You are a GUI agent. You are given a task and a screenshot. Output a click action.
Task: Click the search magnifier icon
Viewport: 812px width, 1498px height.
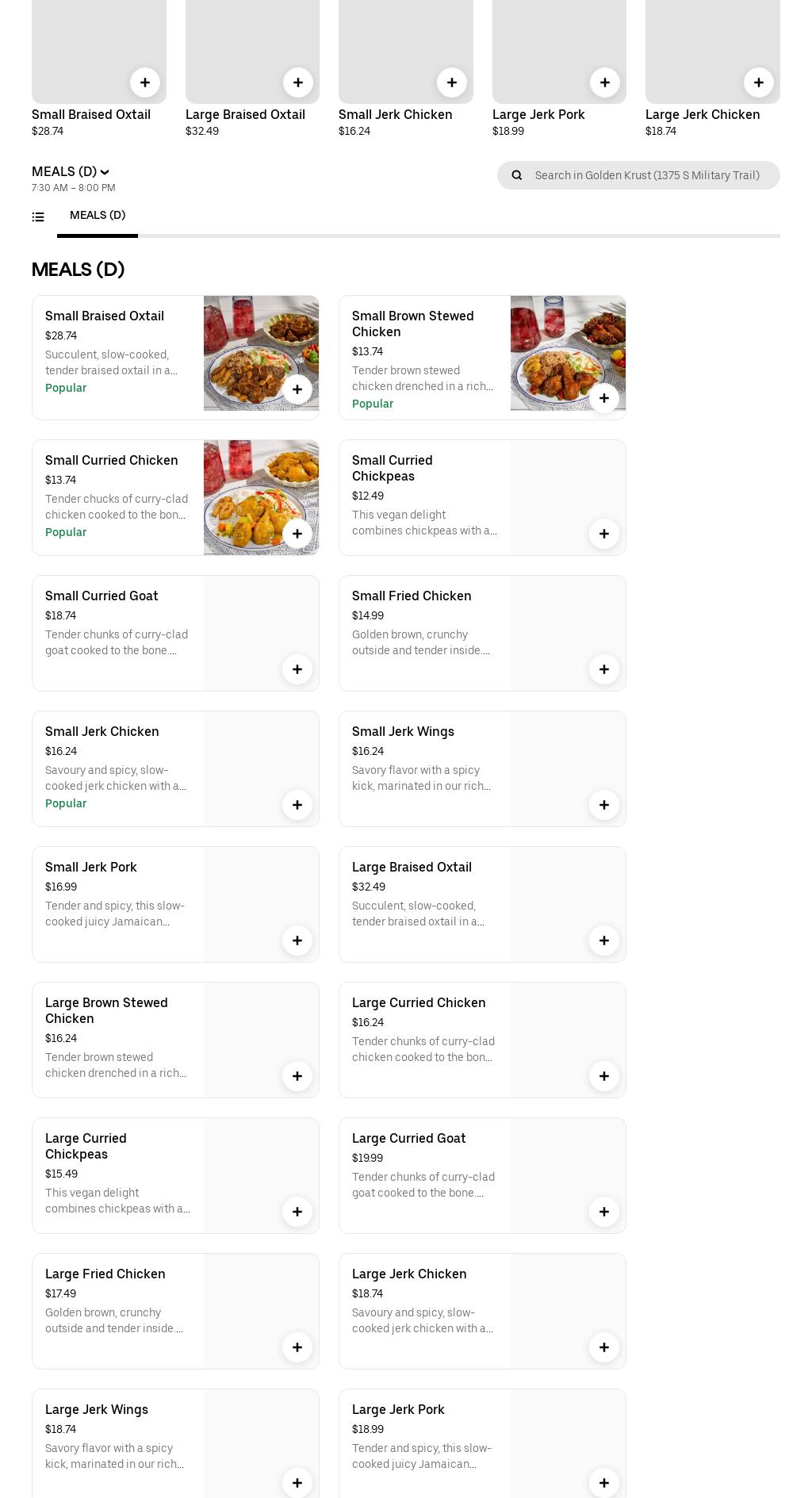coord(517,175)
